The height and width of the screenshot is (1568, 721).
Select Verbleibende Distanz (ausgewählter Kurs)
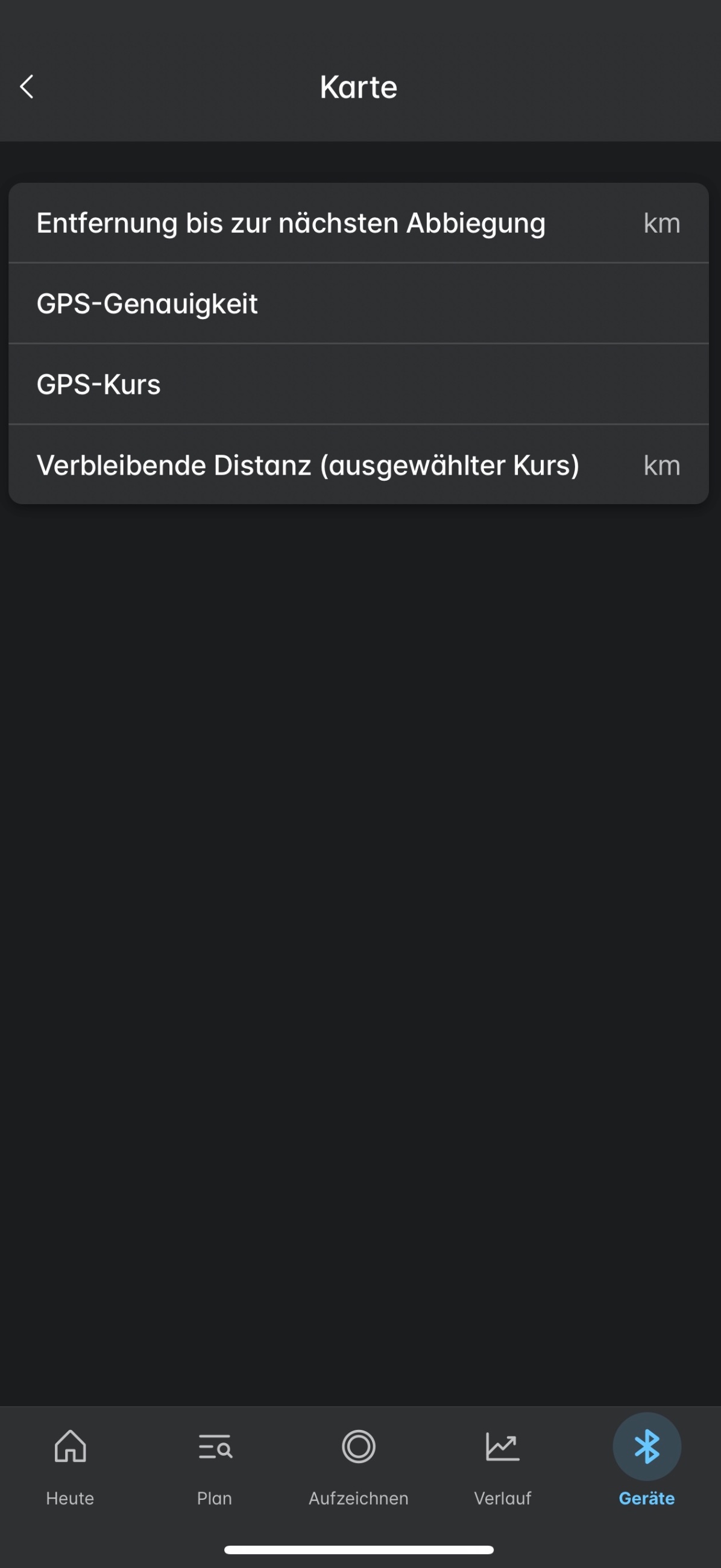pos(357,465)
